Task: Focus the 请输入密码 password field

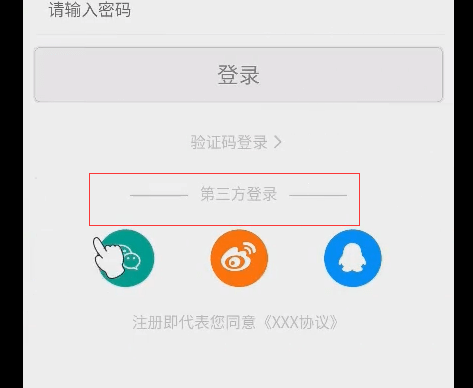Action: [240, 13]
